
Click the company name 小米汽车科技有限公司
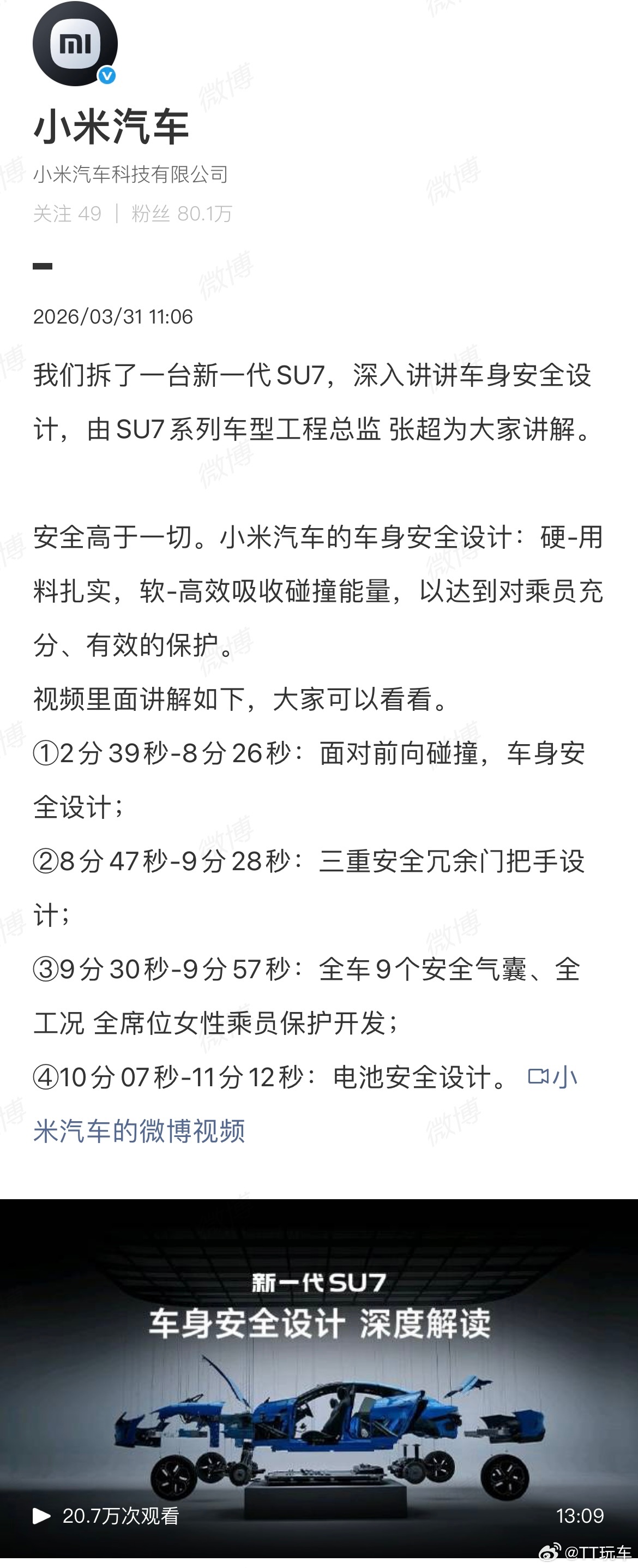click(131, 173)
